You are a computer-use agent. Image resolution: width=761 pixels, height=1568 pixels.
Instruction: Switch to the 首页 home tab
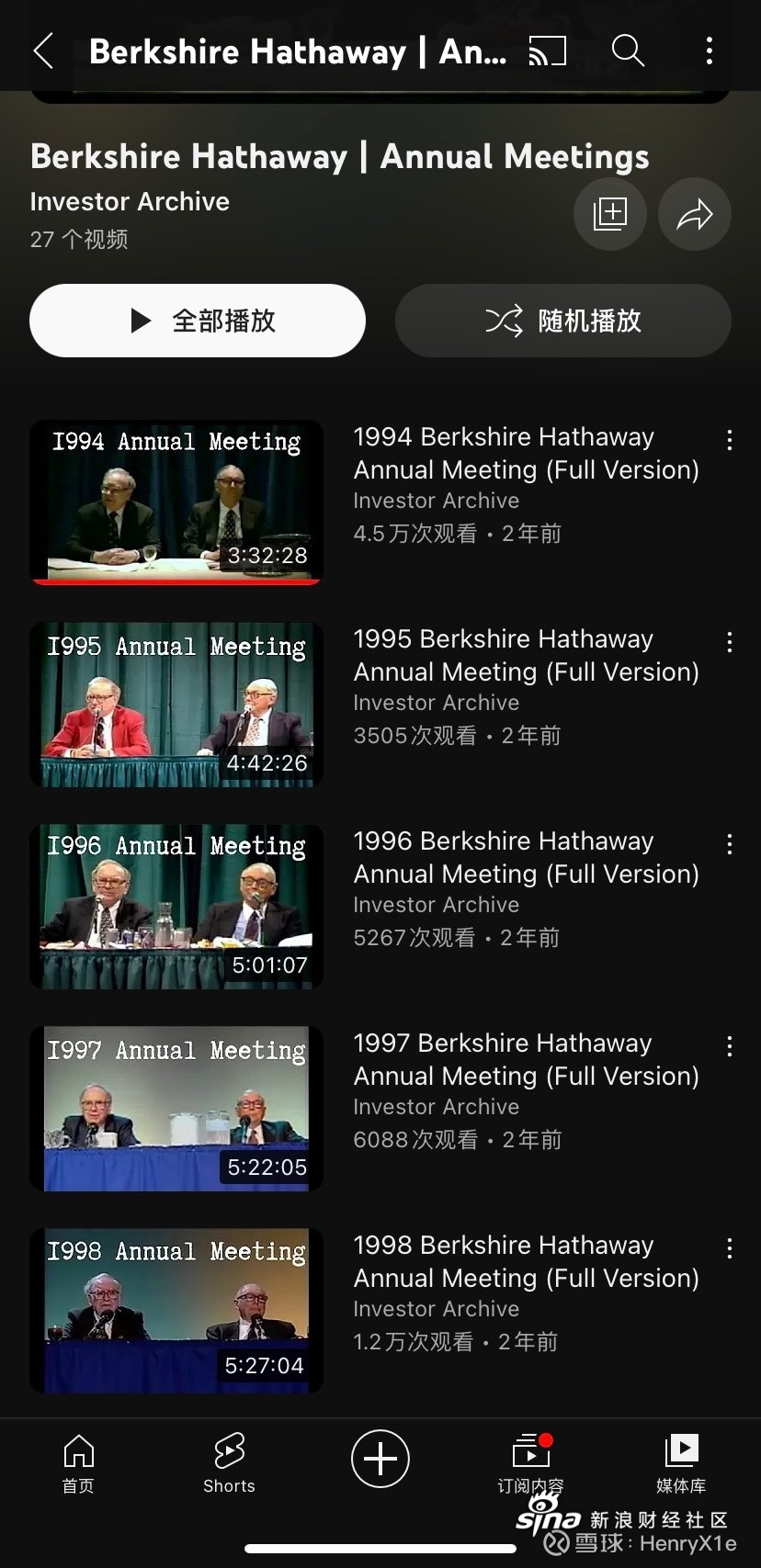tap(78, 1464)
